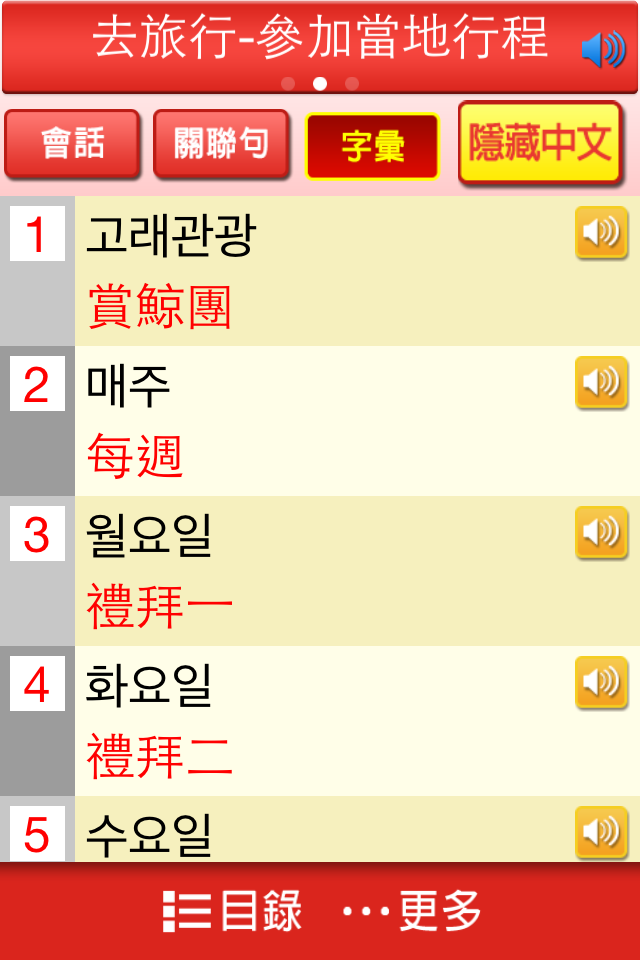This screenshot has width=640, height=960.
Task: Play pronunciation of 화요일
Action: [x=601, y=683]
